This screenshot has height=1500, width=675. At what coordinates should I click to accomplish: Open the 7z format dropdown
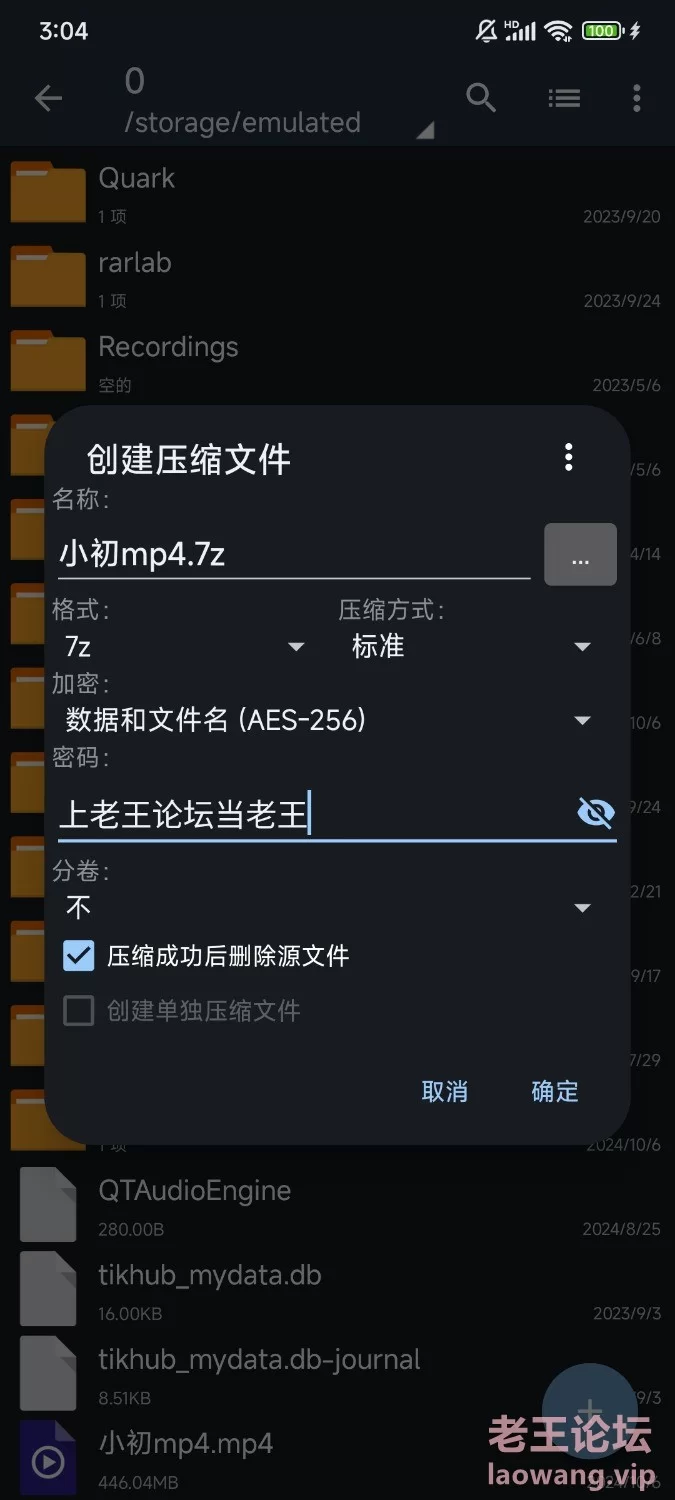click(183, 647)
